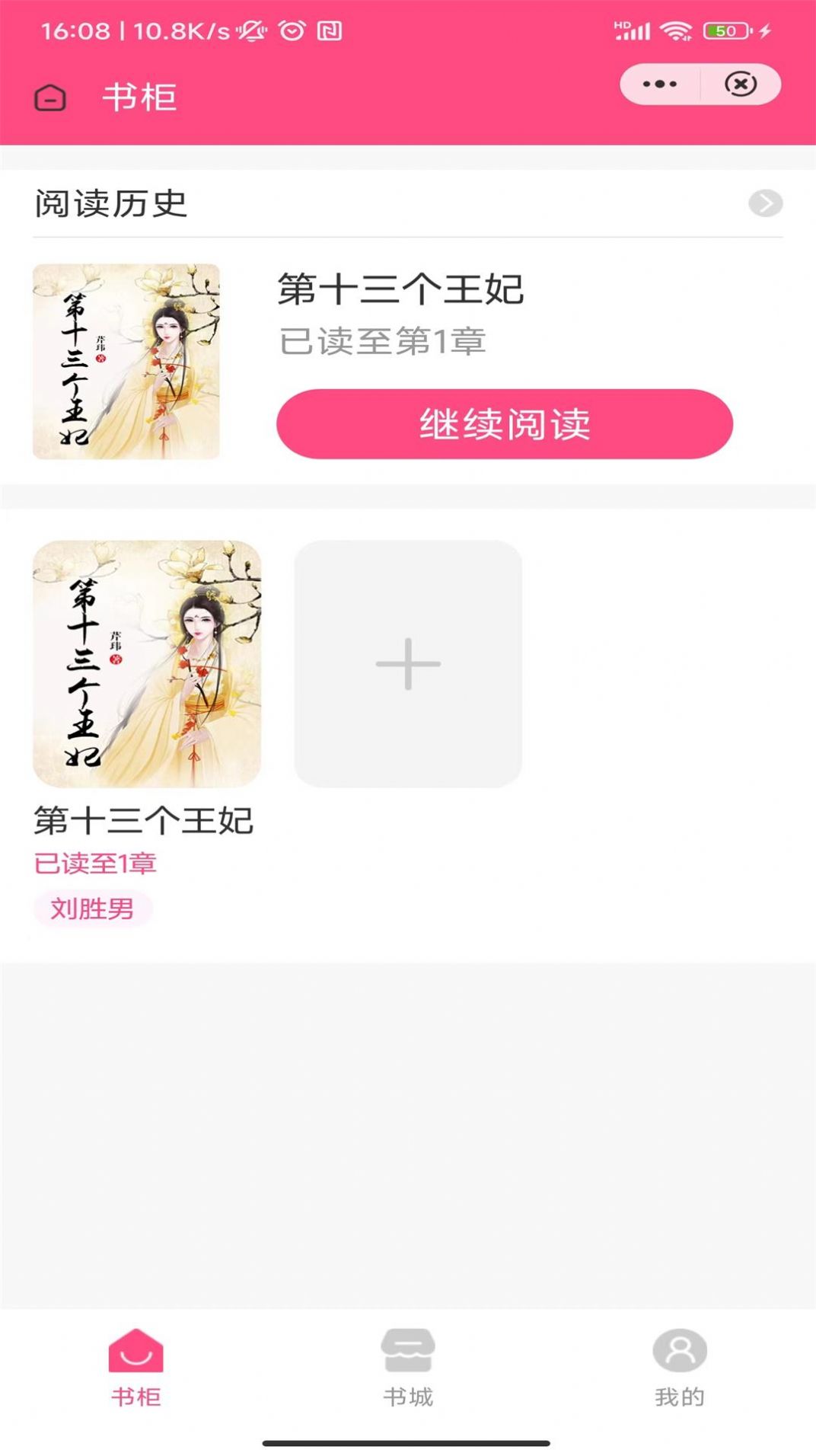The image size is (816, 1456).
Task: Tap the plus tile to add a new book
Action: (408, 663)
